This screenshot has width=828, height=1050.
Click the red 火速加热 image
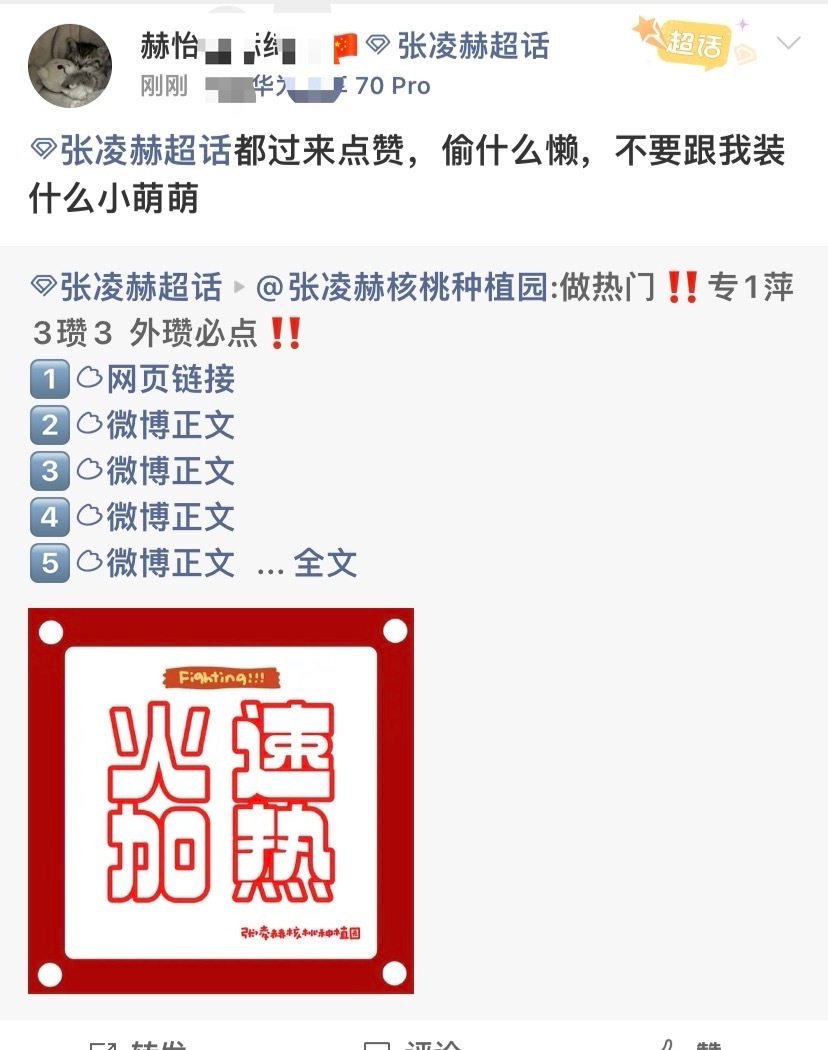(221, 800)
